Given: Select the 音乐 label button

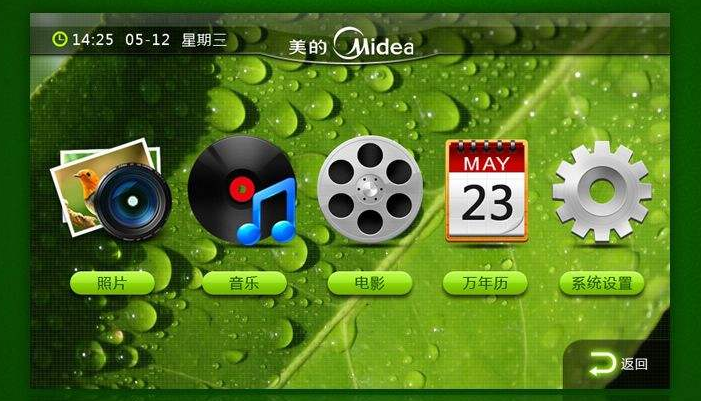Looking at the screenshot, I should [x=244, y=283].
